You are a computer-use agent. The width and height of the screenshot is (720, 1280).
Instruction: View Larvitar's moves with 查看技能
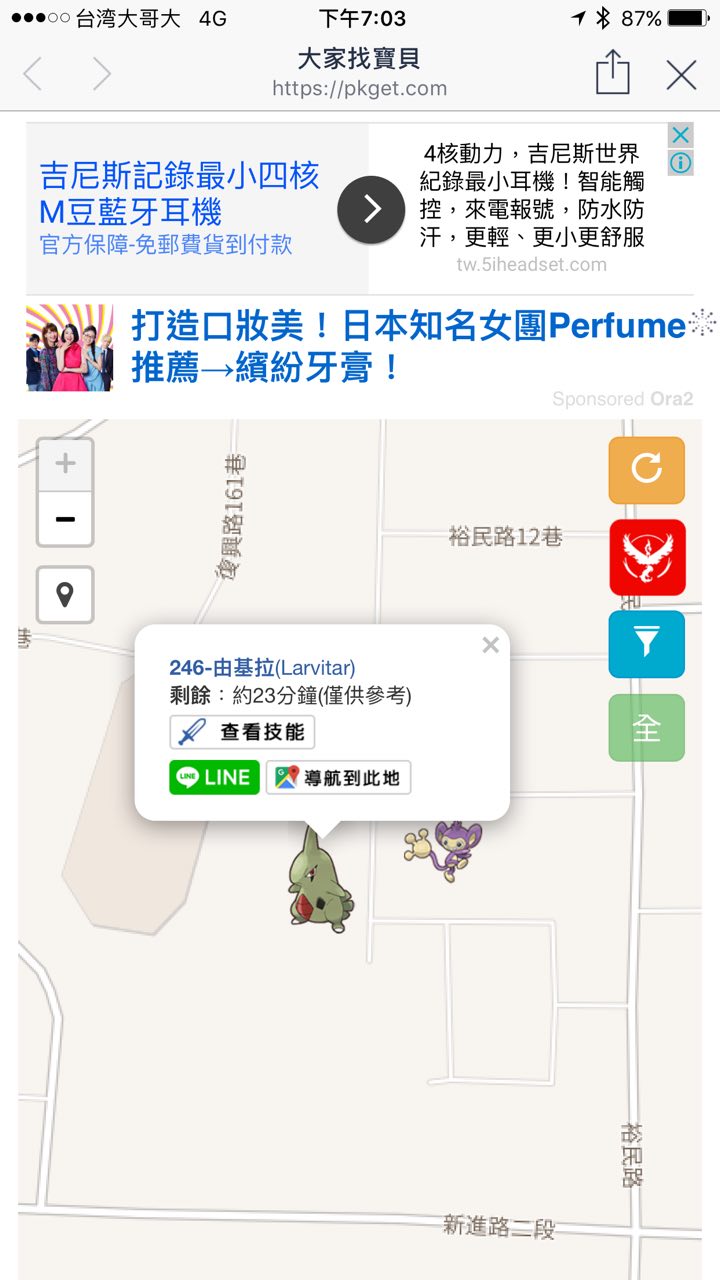tap(242, 732)
